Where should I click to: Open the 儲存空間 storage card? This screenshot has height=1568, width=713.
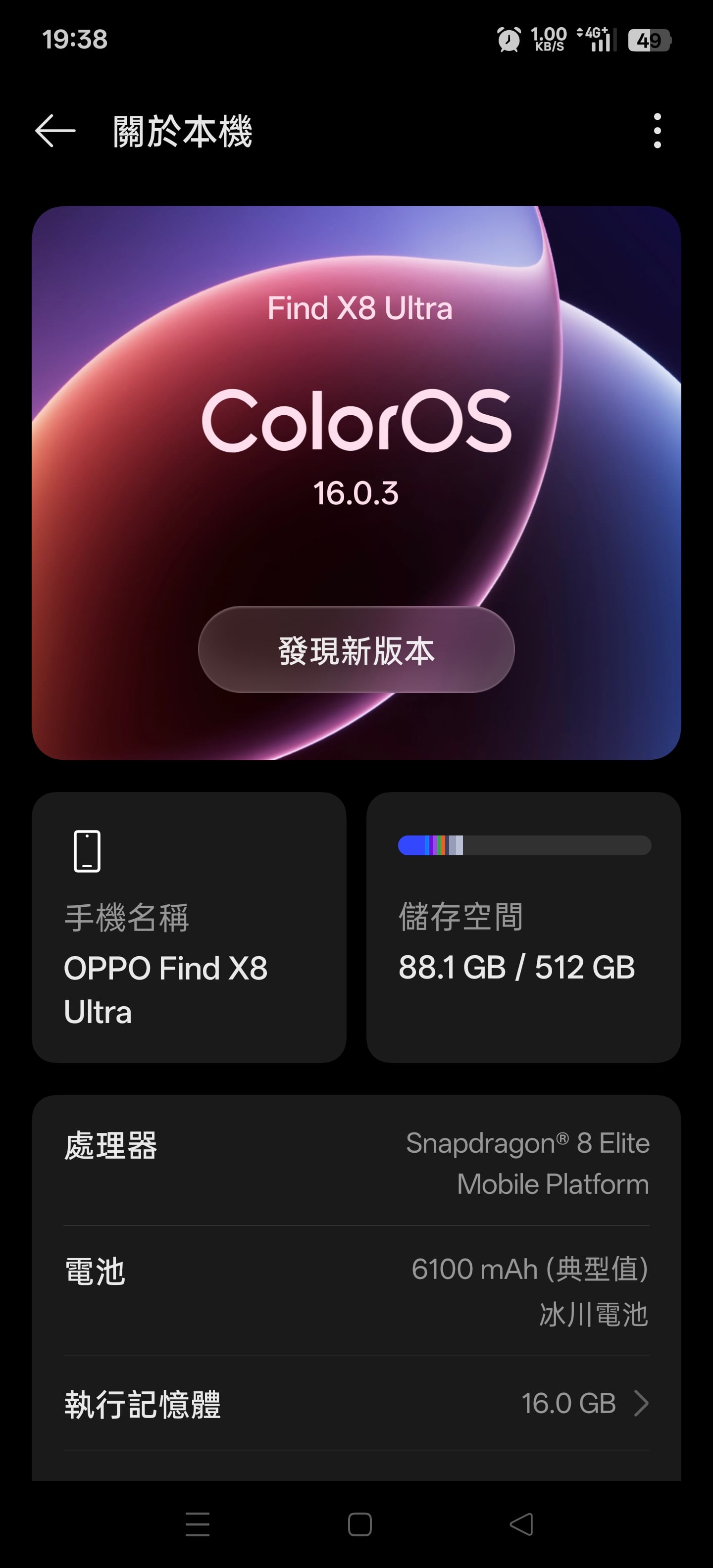click(x=523, y=927)
